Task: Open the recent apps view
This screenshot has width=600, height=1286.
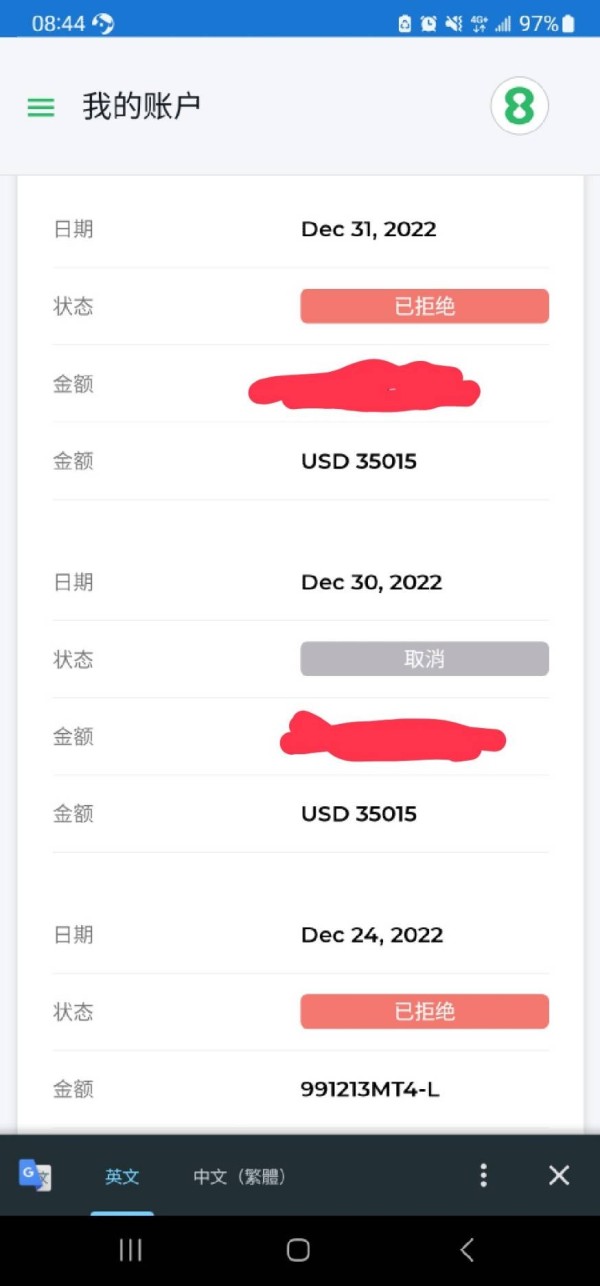Action: pos(130,1249)
